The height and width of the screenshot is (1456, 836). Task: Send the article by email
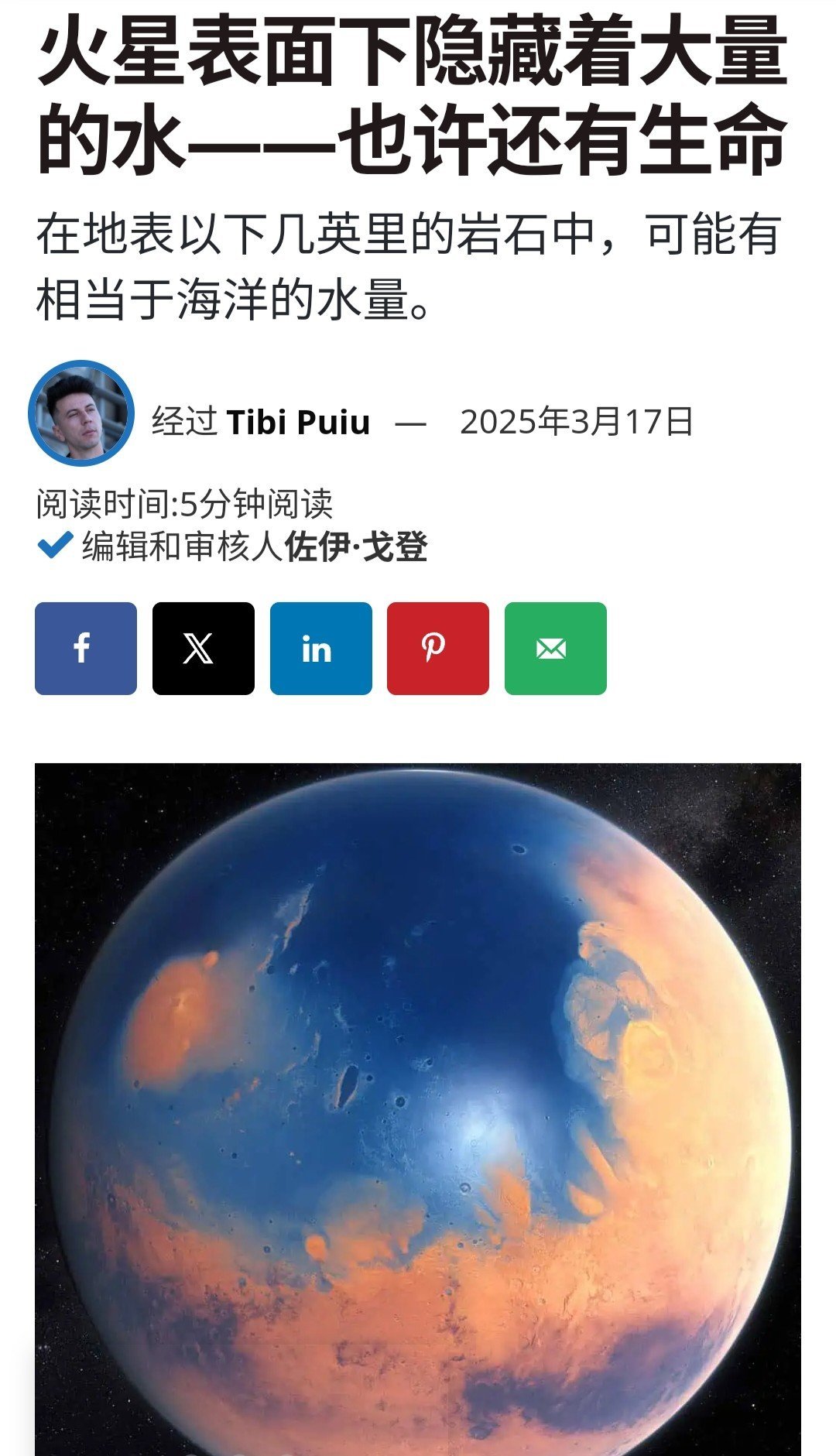[x=556, y=648]
